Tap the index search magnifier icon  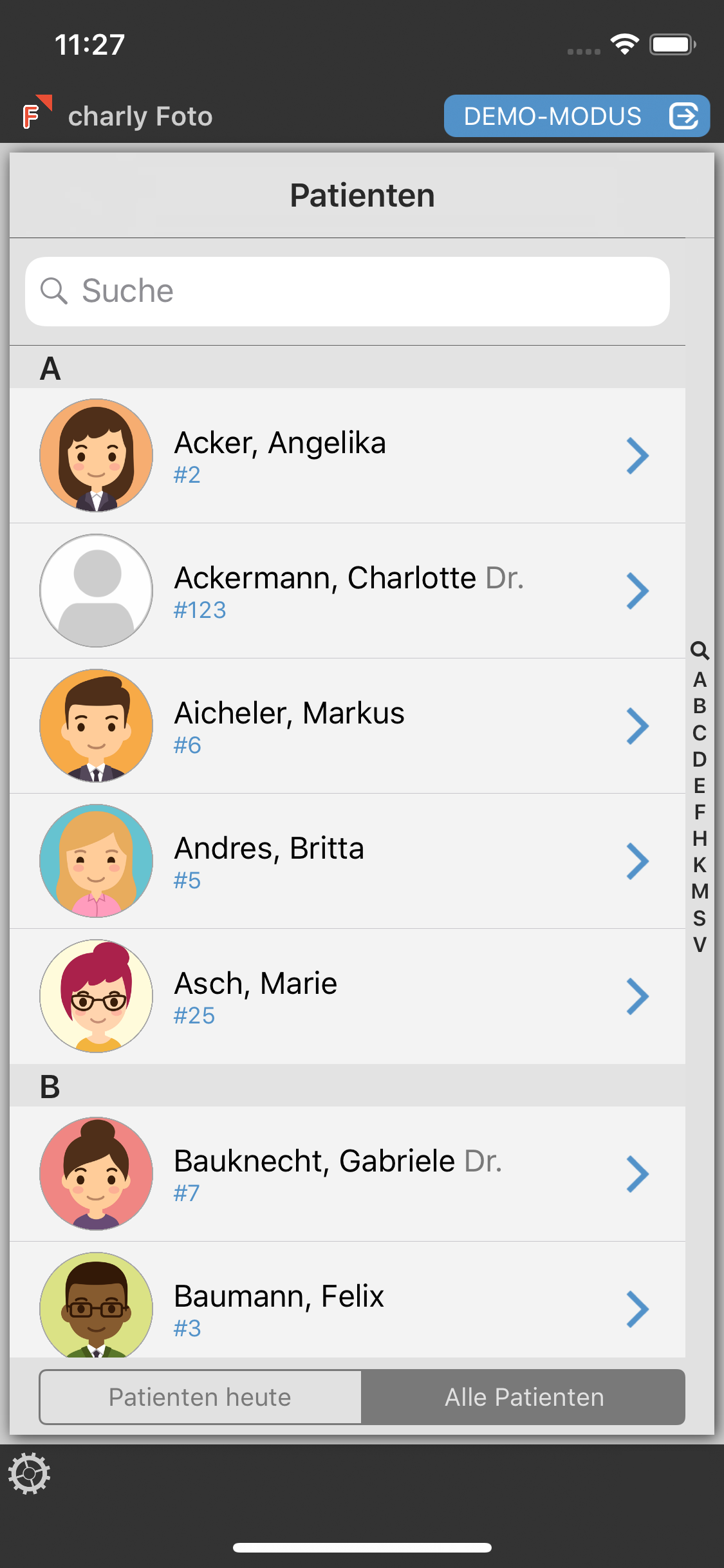(x=700, y=650)
